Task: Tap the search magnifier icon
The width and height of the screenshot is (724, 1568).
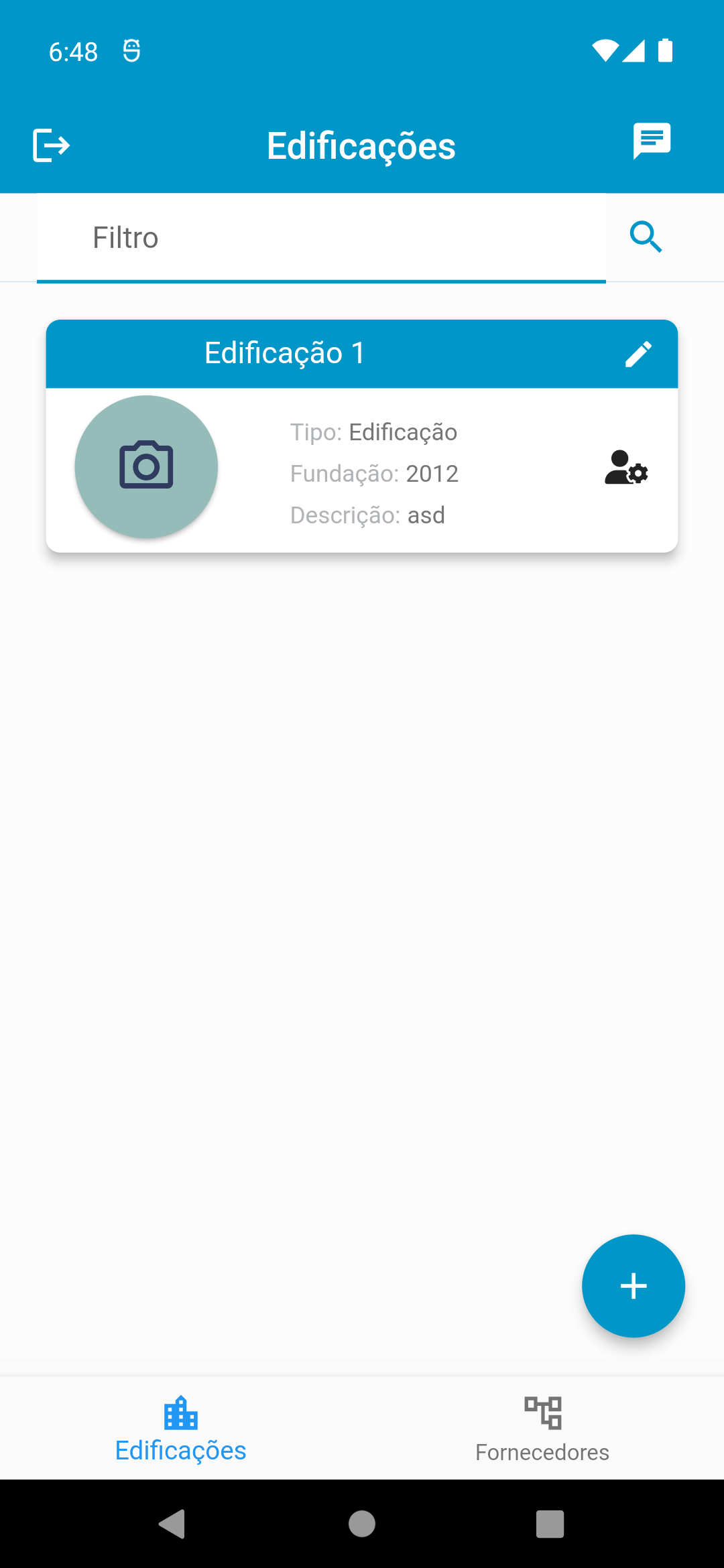Action: click(x=646, y=237)
